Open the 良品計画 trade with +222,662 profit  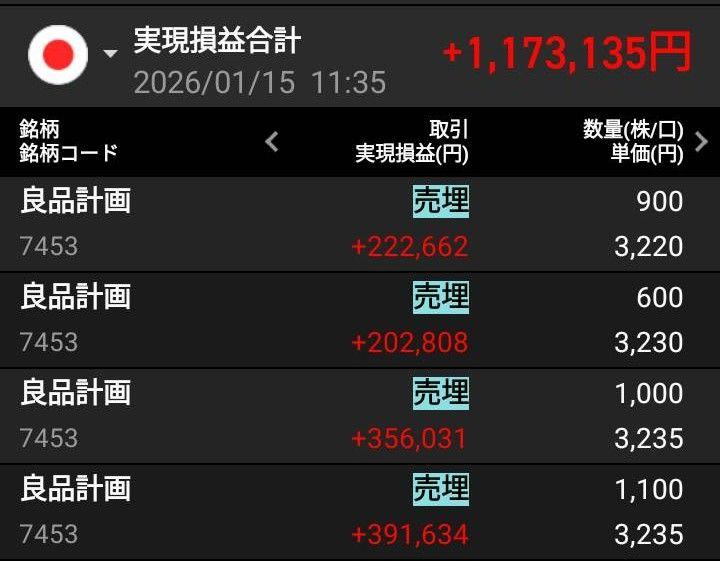tap(360, 224)
